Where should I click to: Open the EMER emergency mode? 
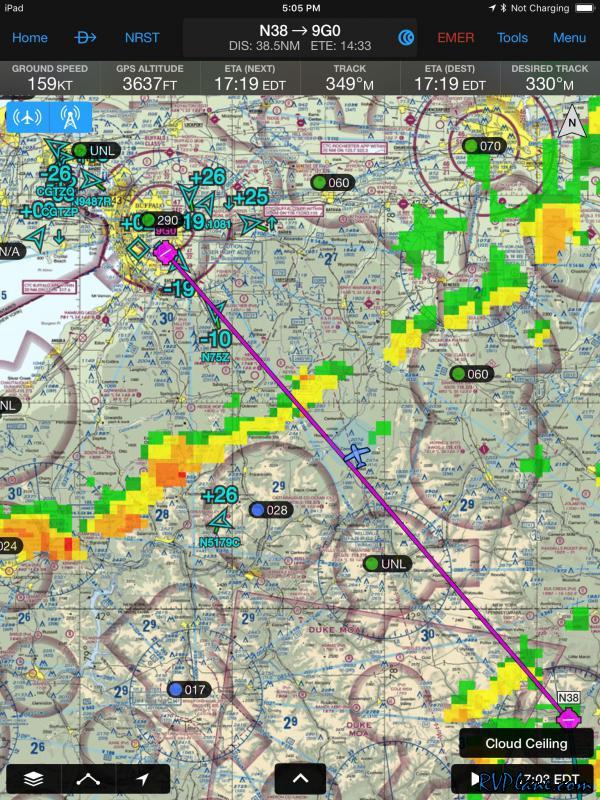coord(456,37)
